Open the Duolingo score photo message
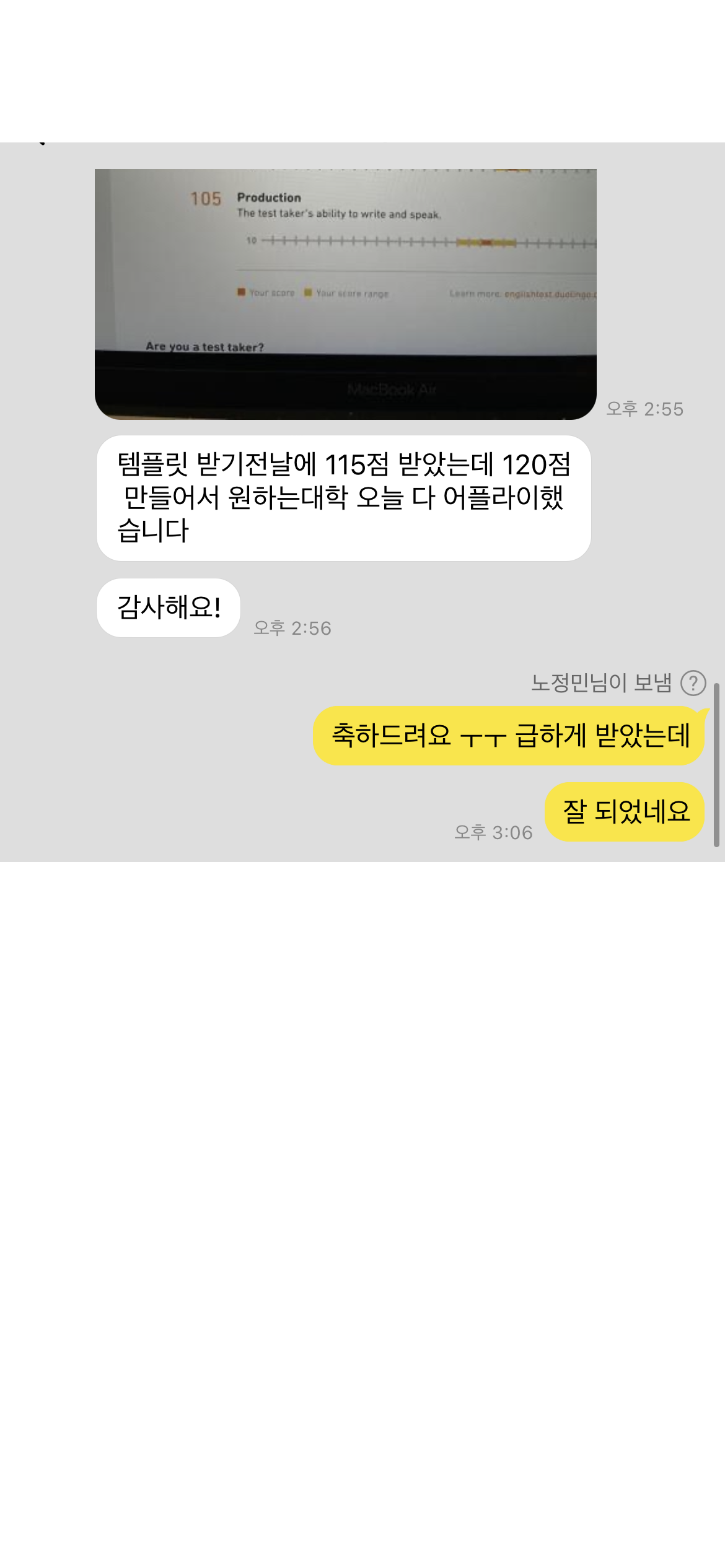This screenshot has height=1568, width=725. [x=345, y=294]
